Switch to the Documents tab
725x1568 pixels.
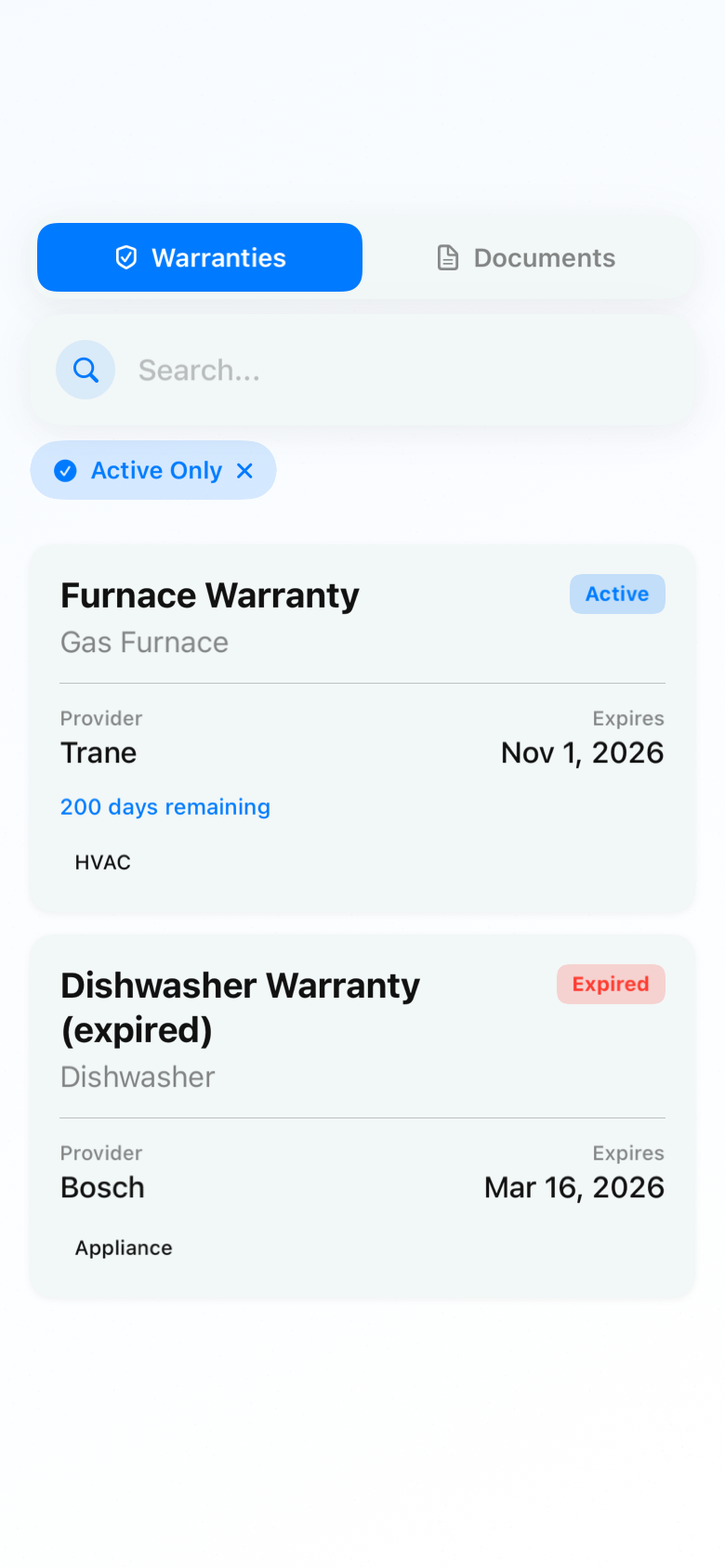pyautogui.click(x=523, y=257)
